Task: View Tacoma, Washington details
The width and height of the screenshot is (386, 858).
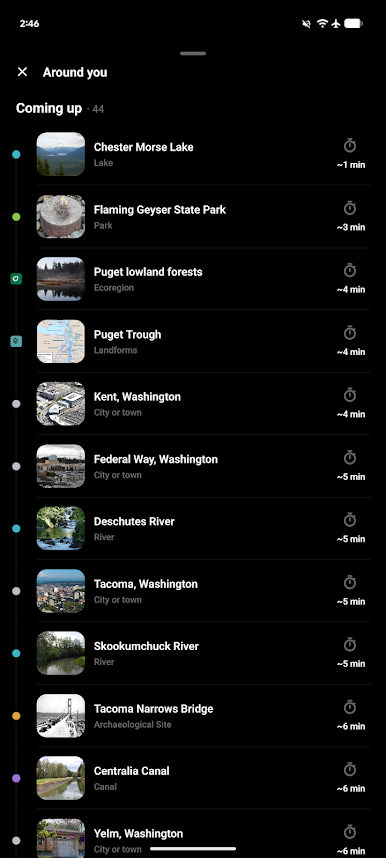Action: click(x=203, y=591)
